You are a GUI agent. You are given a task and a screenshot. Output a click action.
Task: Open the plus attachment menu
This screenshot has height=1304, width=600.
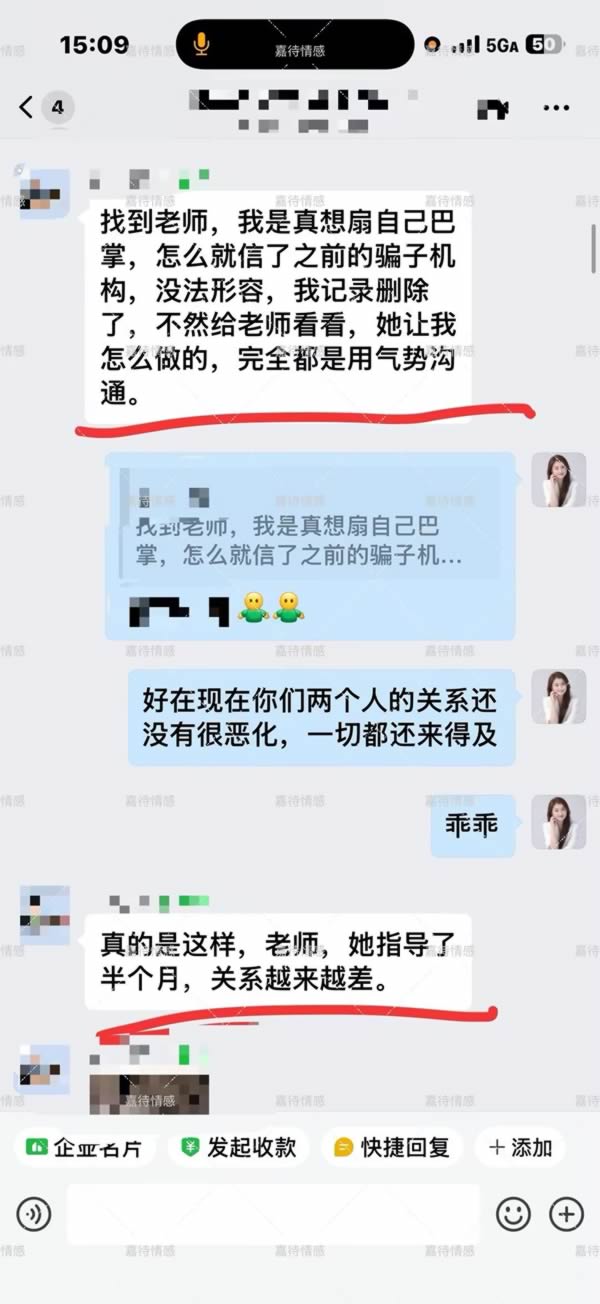(567, 1215)
